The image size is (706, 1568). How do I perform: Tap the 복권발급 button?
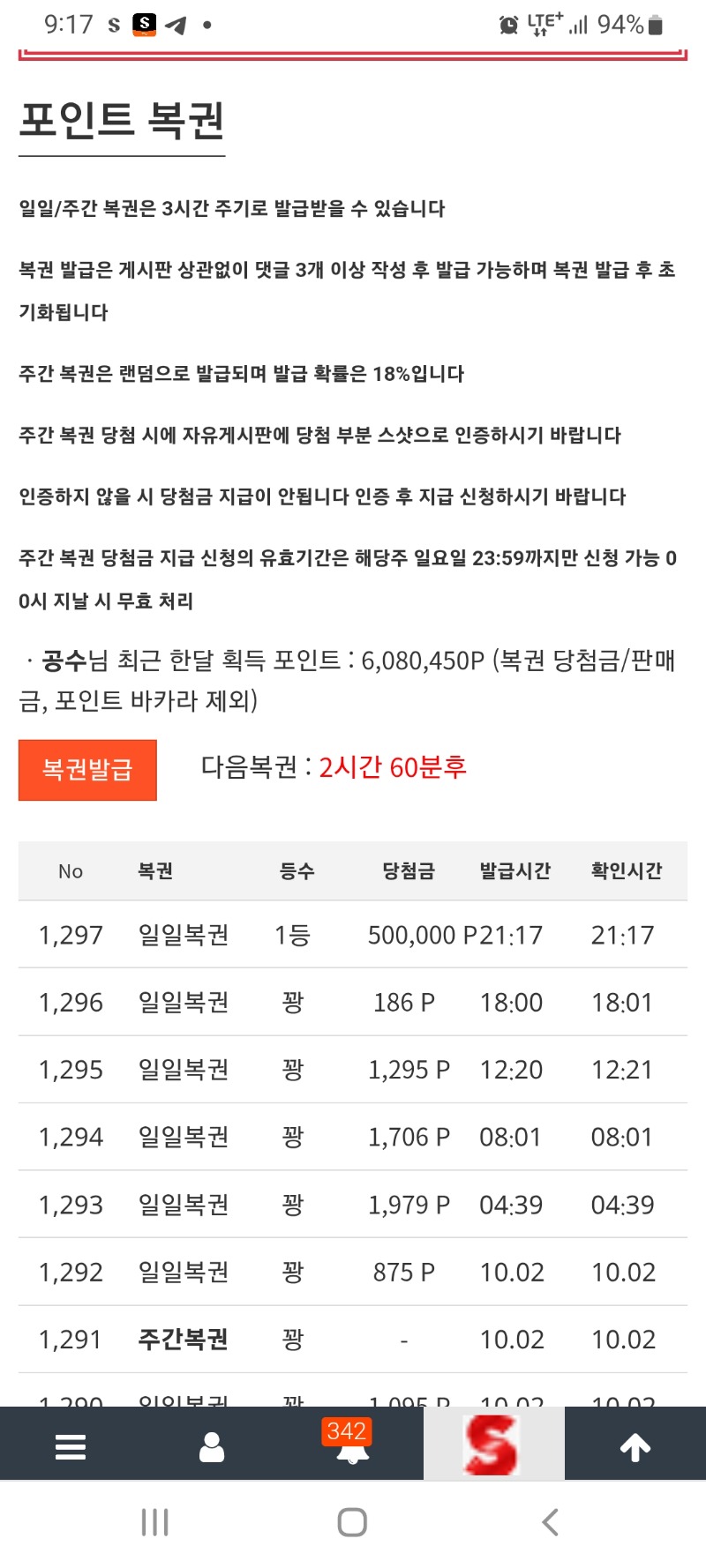tap(87, 770)
